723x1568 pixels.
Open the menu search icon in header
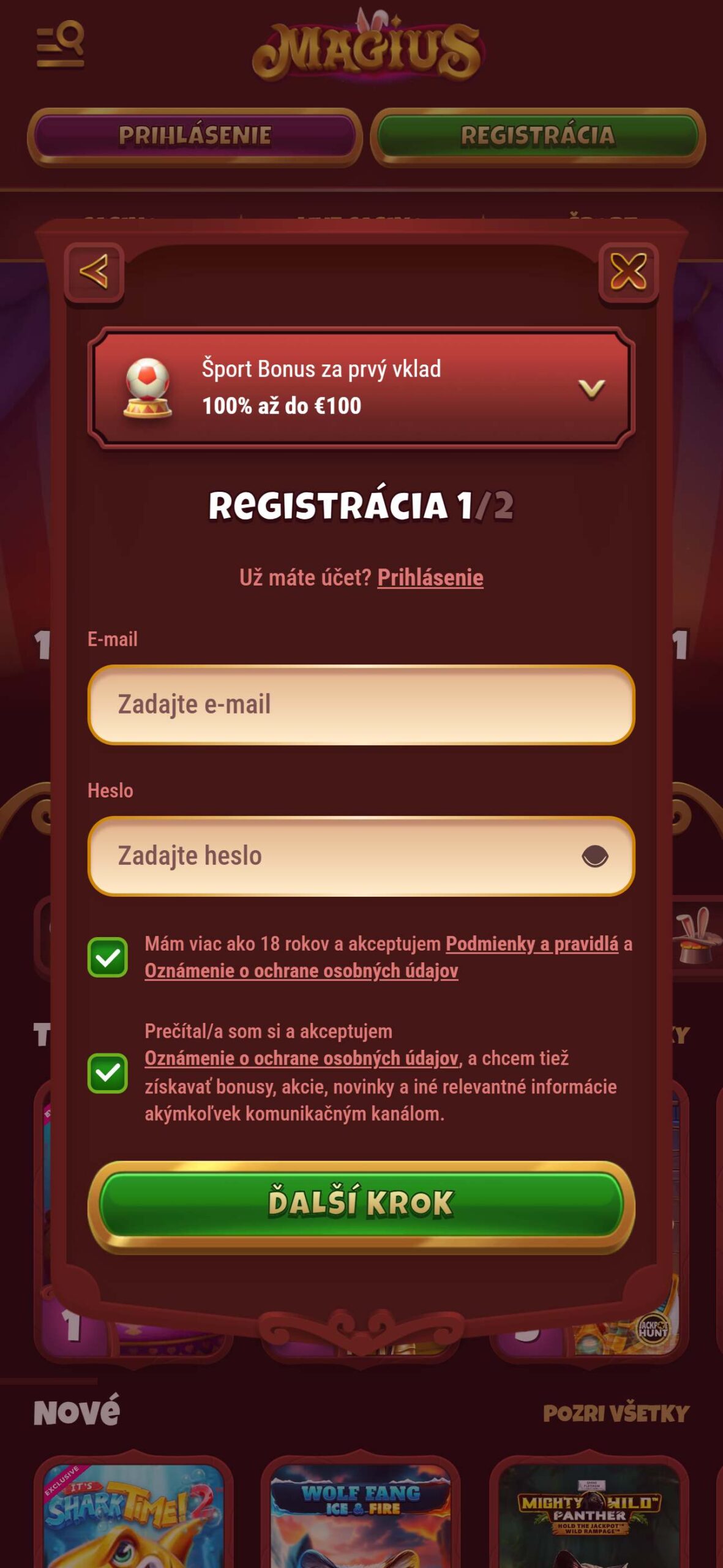point(60,44)
